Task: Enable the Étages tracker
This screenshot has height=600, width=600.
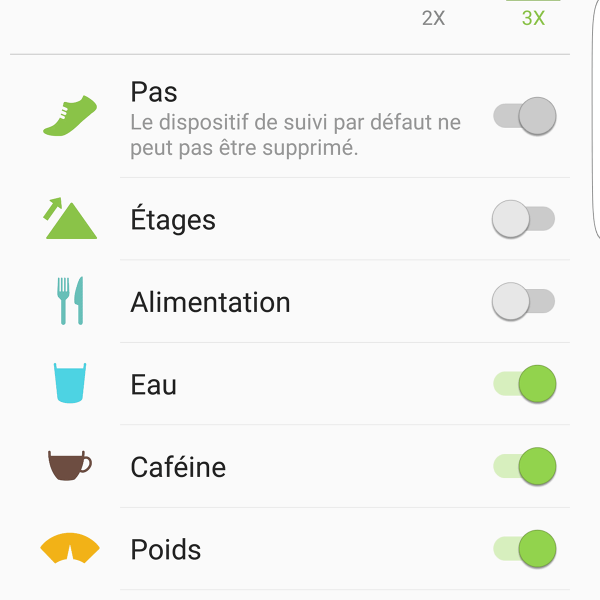Action: (x=524, y=219)
